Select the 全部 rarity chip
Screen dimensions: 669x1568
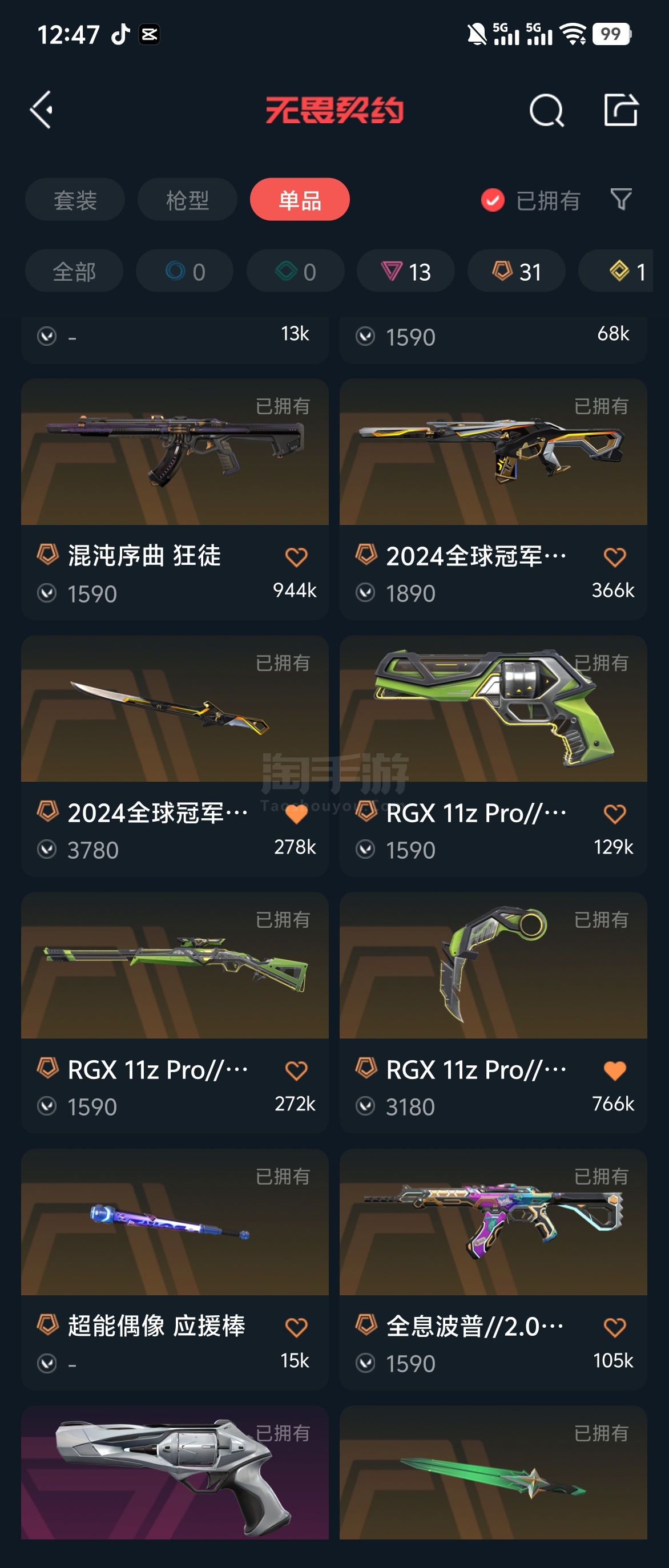click(74, 271)
